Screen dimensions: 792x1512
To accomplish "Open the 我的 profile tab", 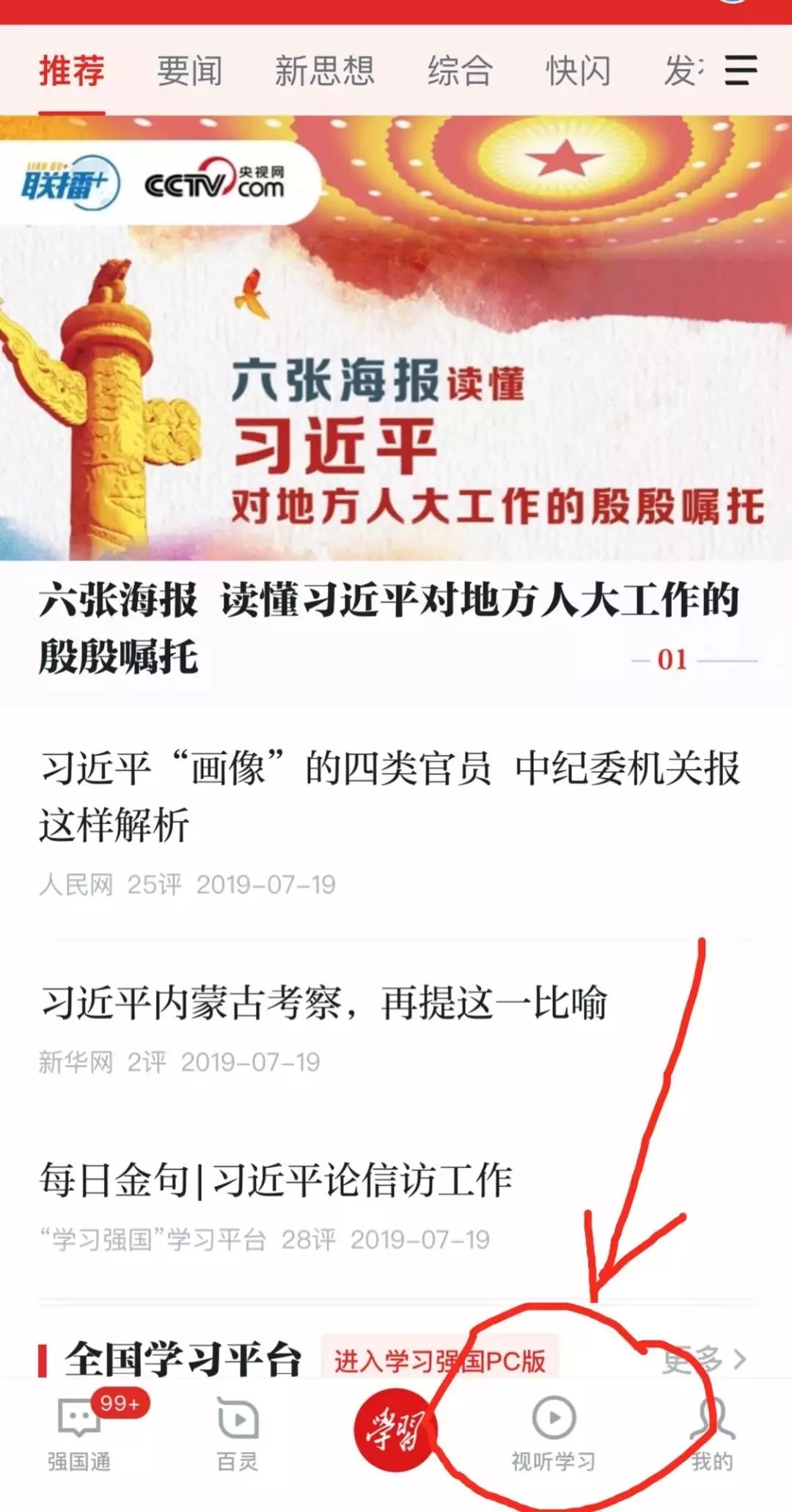I will pyautogui.click(x=711, y=1434).
